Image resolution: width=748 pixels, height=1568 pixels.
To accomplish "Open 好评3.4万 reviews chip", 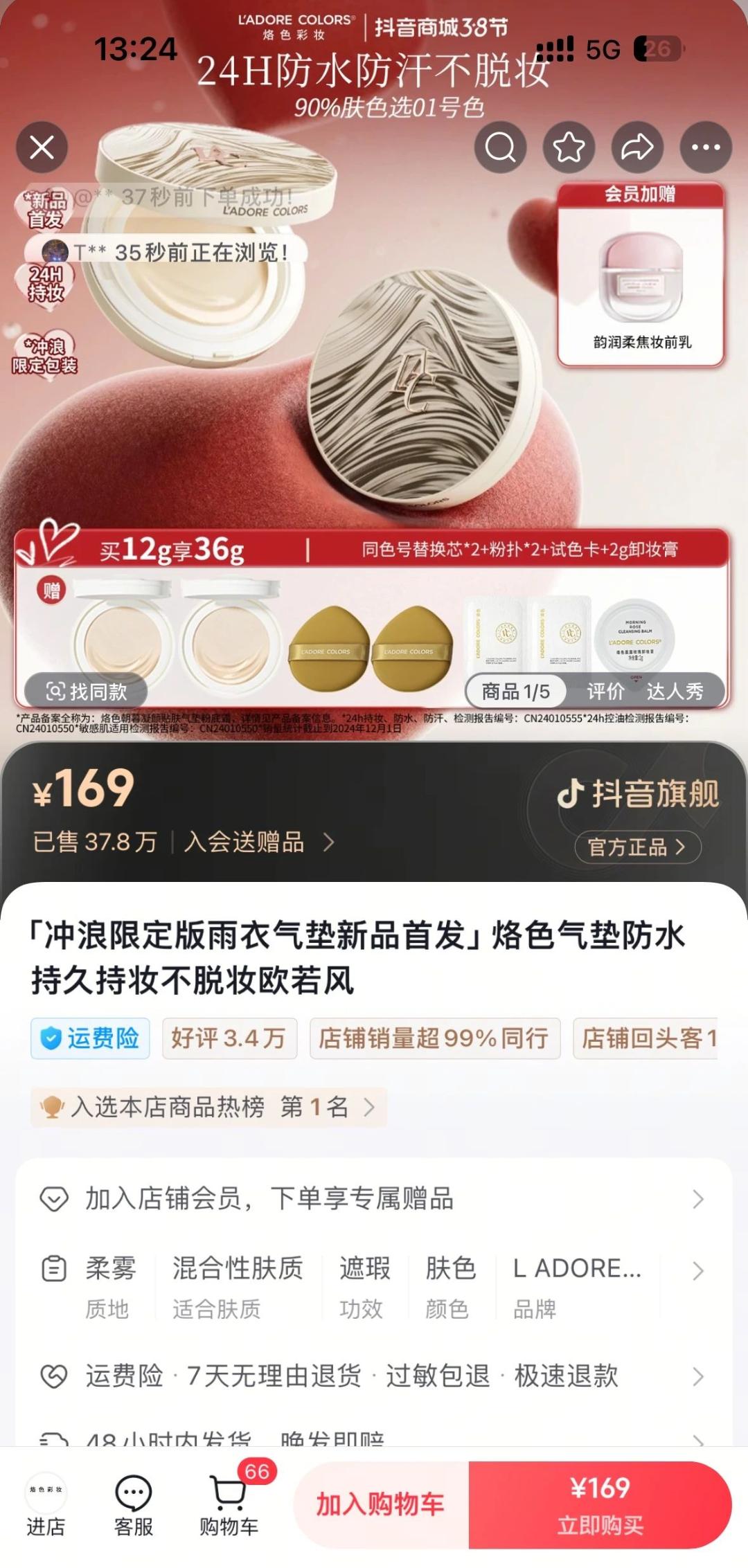I will 229,1038.
